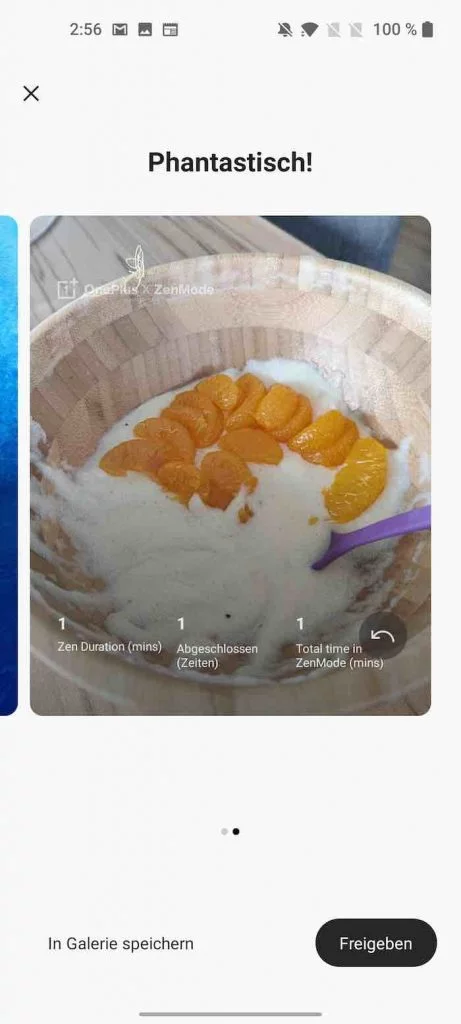Select the blue card peeking from the side
461x1024 pixels.
[8, 466]
